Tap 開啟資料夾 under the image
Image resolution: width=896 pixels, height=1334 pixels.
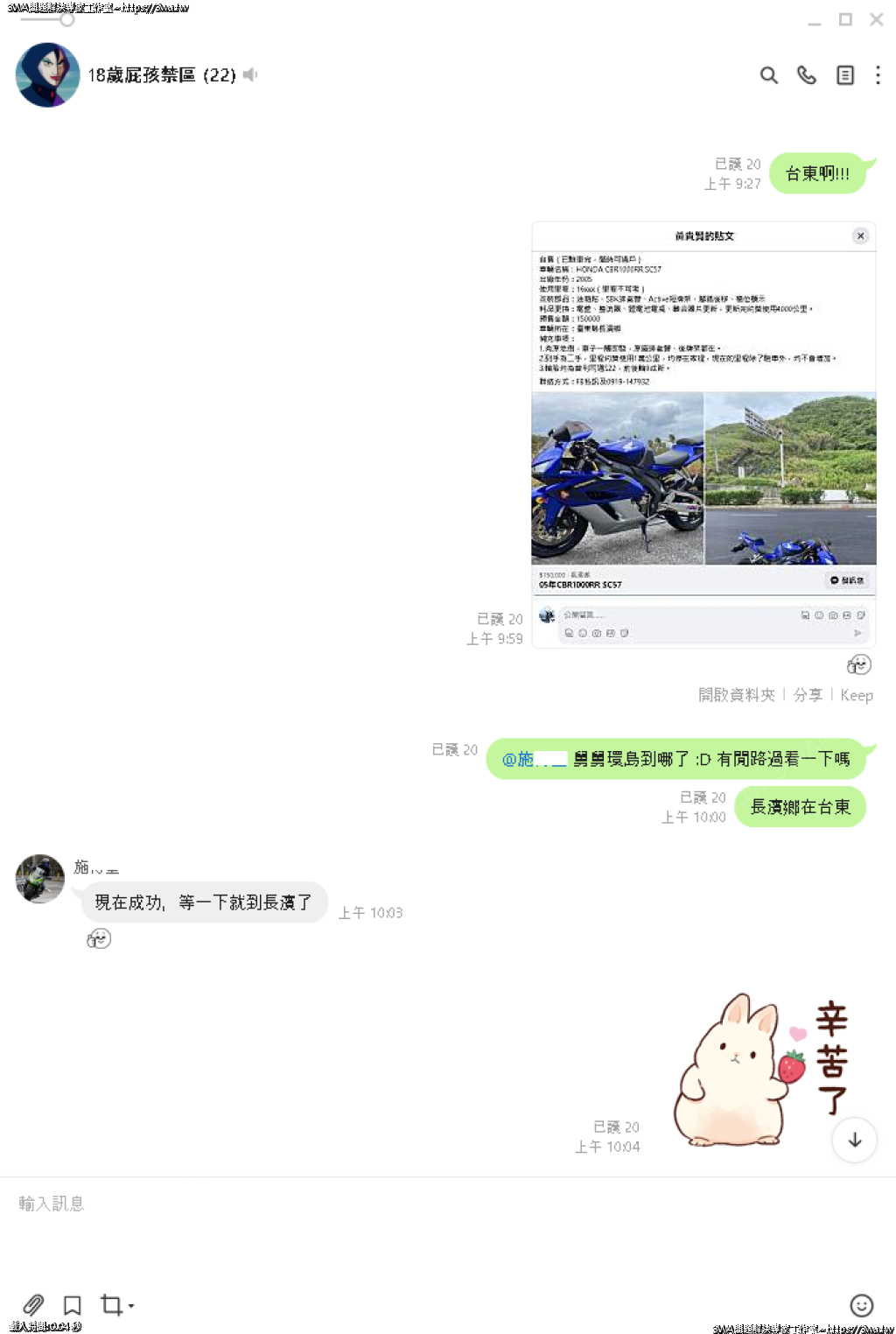(736, 695)
